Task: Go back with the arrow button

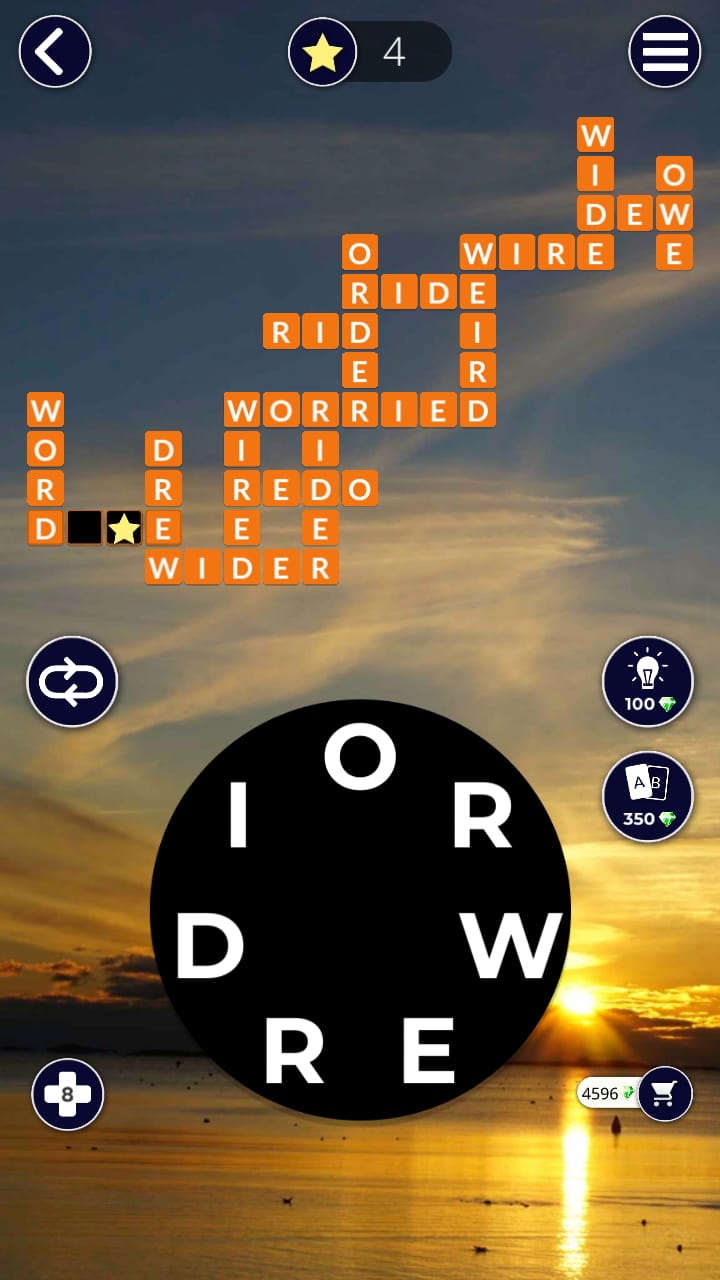Action: 55,51
